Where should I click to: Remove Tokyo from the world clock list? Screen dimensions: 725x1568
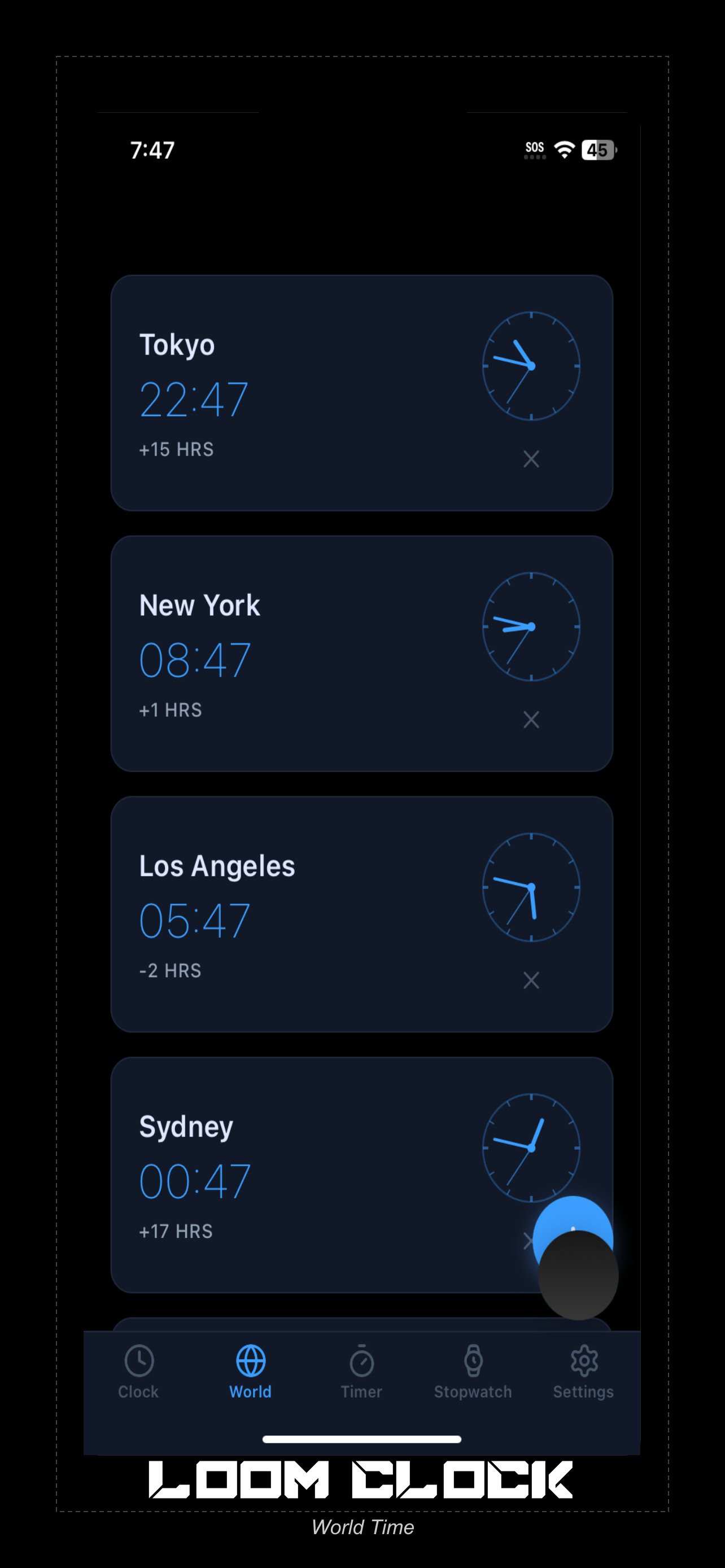pyautogui.click(x=531, y=459)
